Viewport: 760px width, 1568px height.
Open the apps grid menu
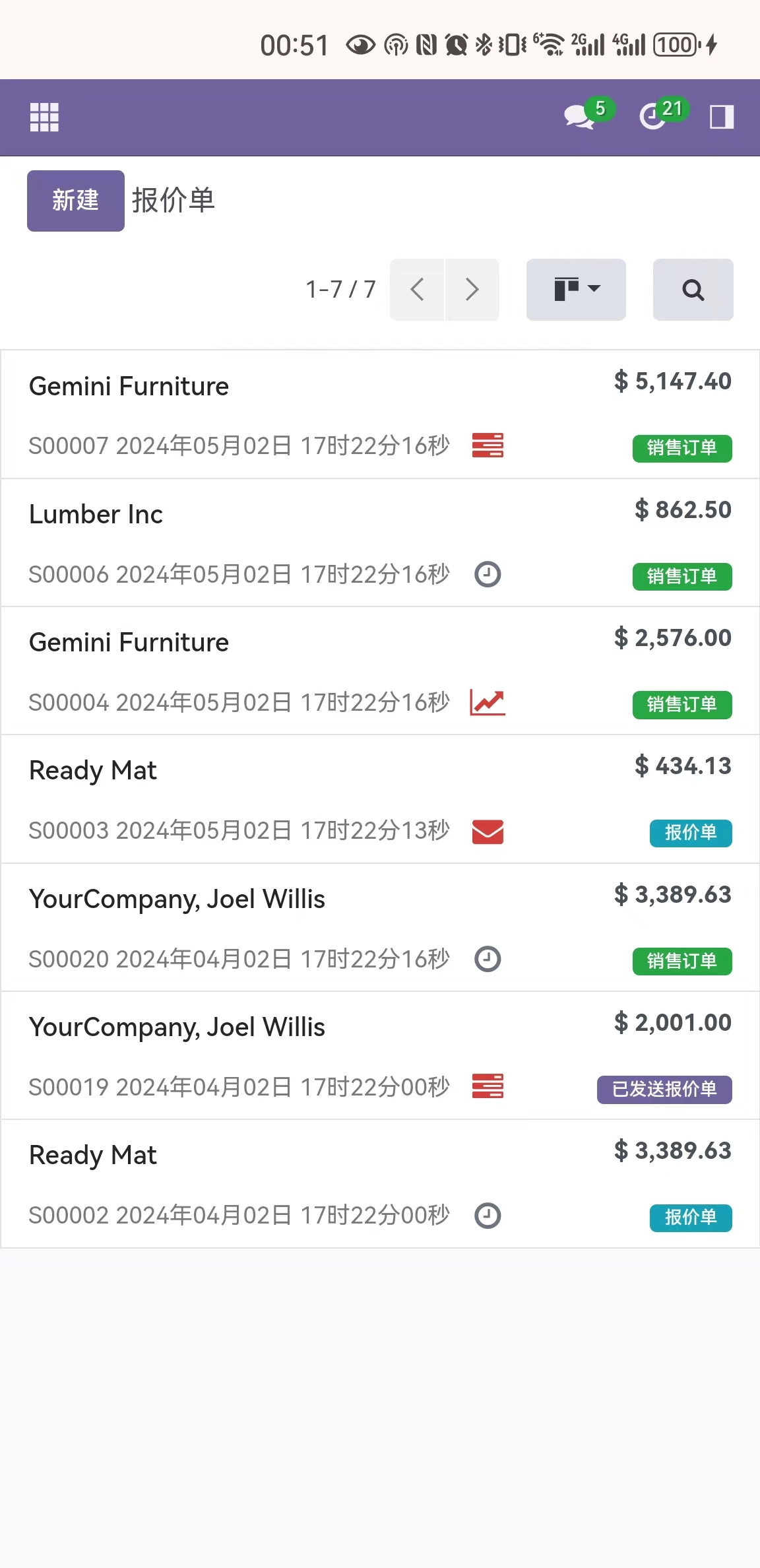[44, 117]
